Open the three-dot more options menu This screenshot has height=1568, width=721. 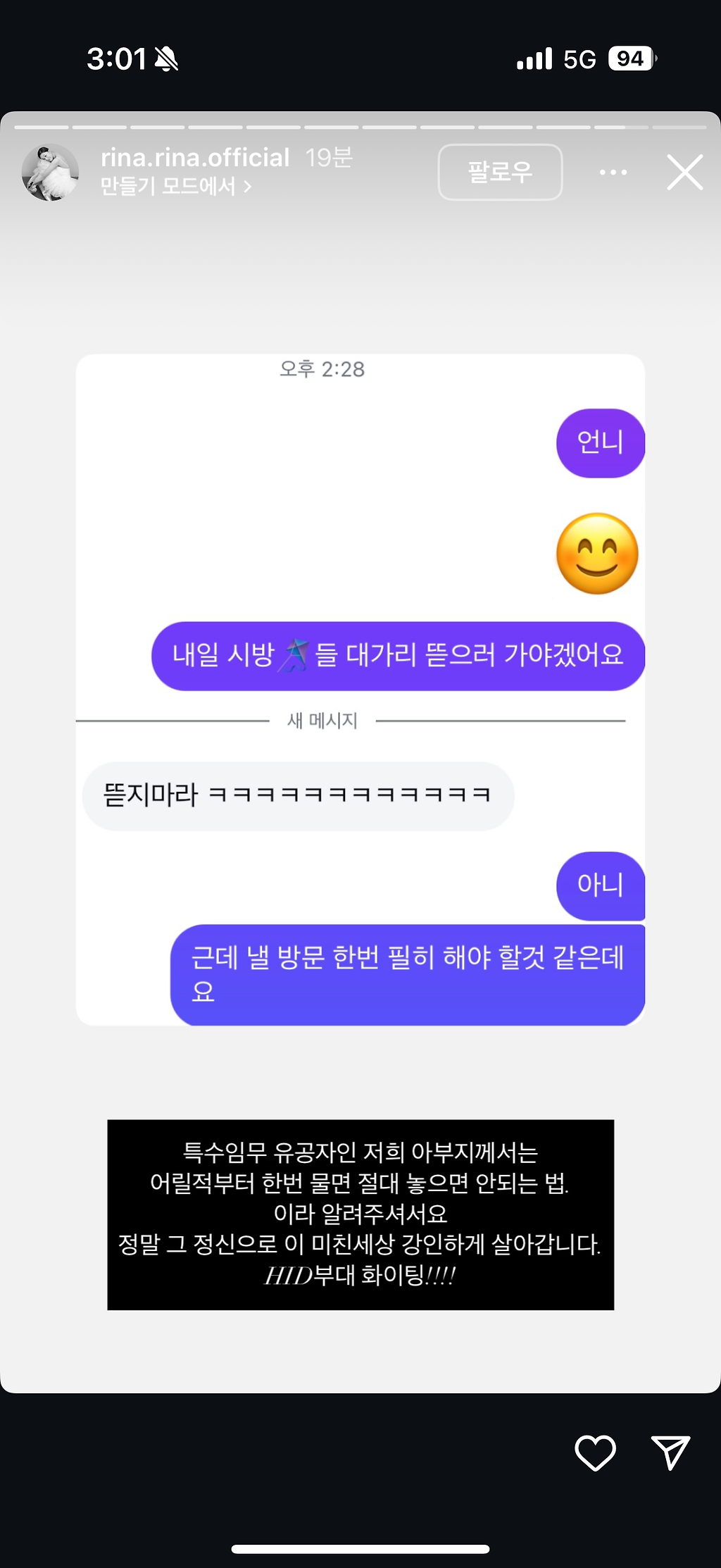(613, 173)
